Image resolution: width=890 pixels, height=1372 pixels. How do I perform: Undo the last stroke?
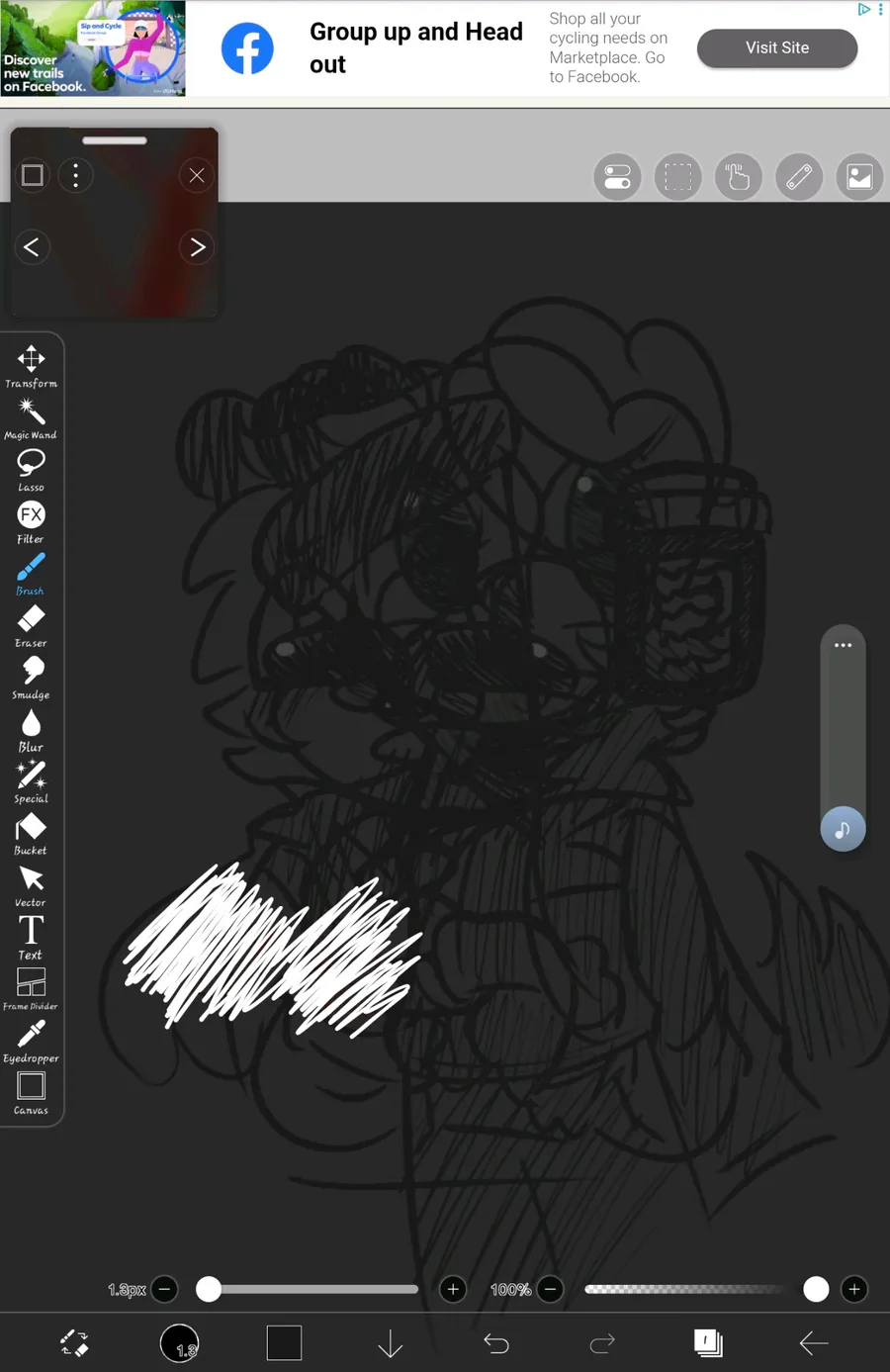[x=496, y=1342]
